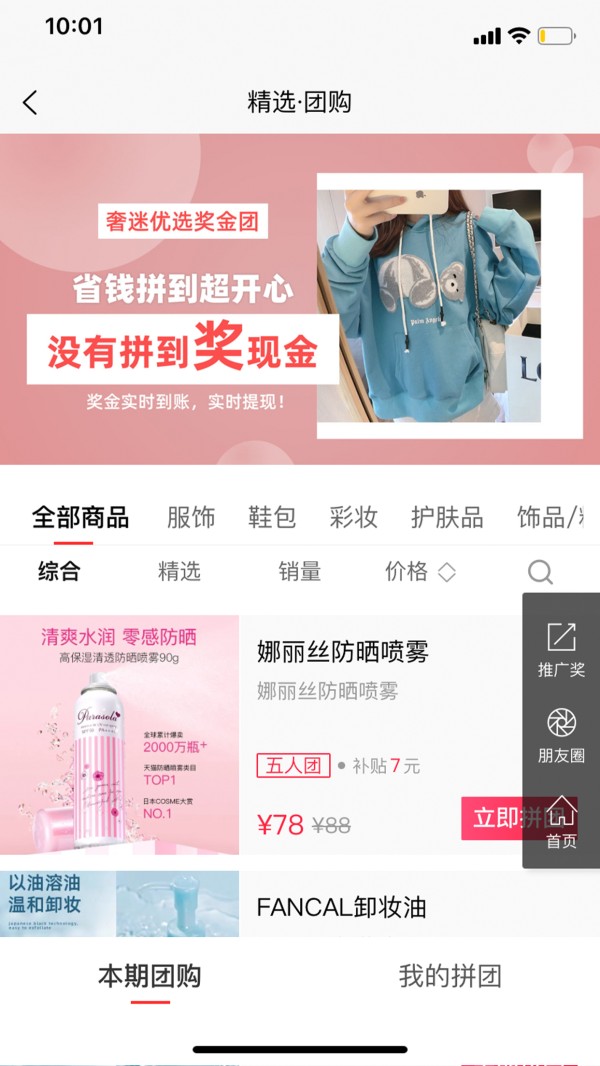Sort products by 综合
This screenshot has width=600, height=1066.
tap(59, 572)
